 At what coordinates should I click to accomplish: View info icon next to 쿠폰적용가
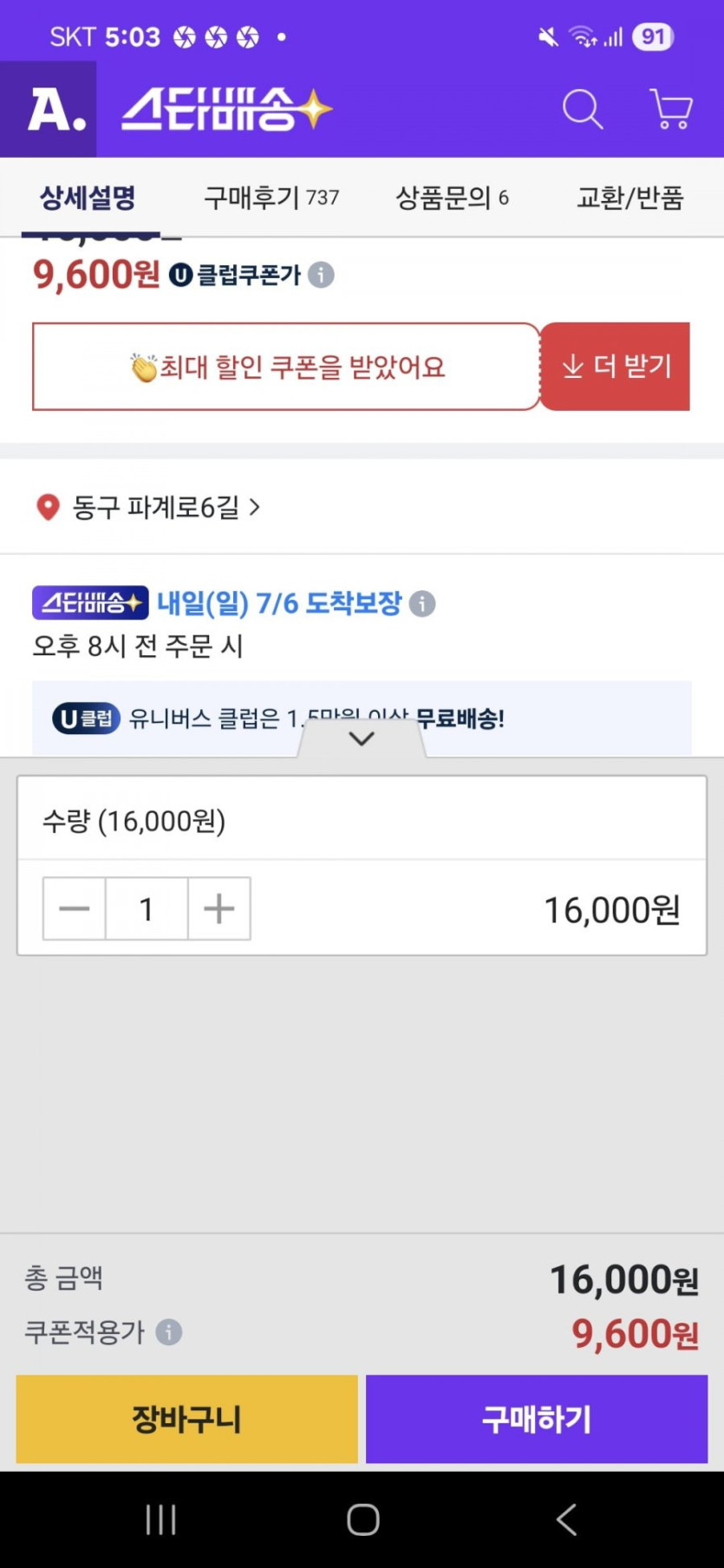click(169, 1332)
